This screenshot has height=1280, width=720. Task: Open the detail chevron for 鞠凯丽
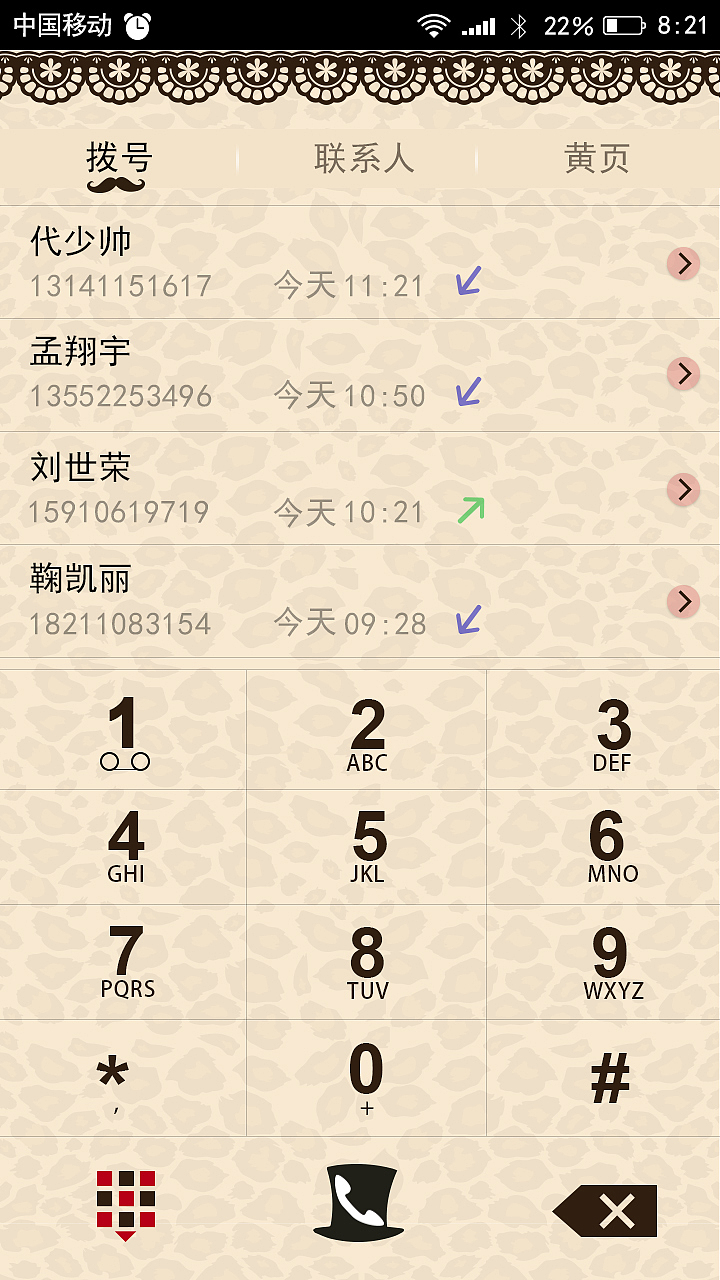(684, 602)
